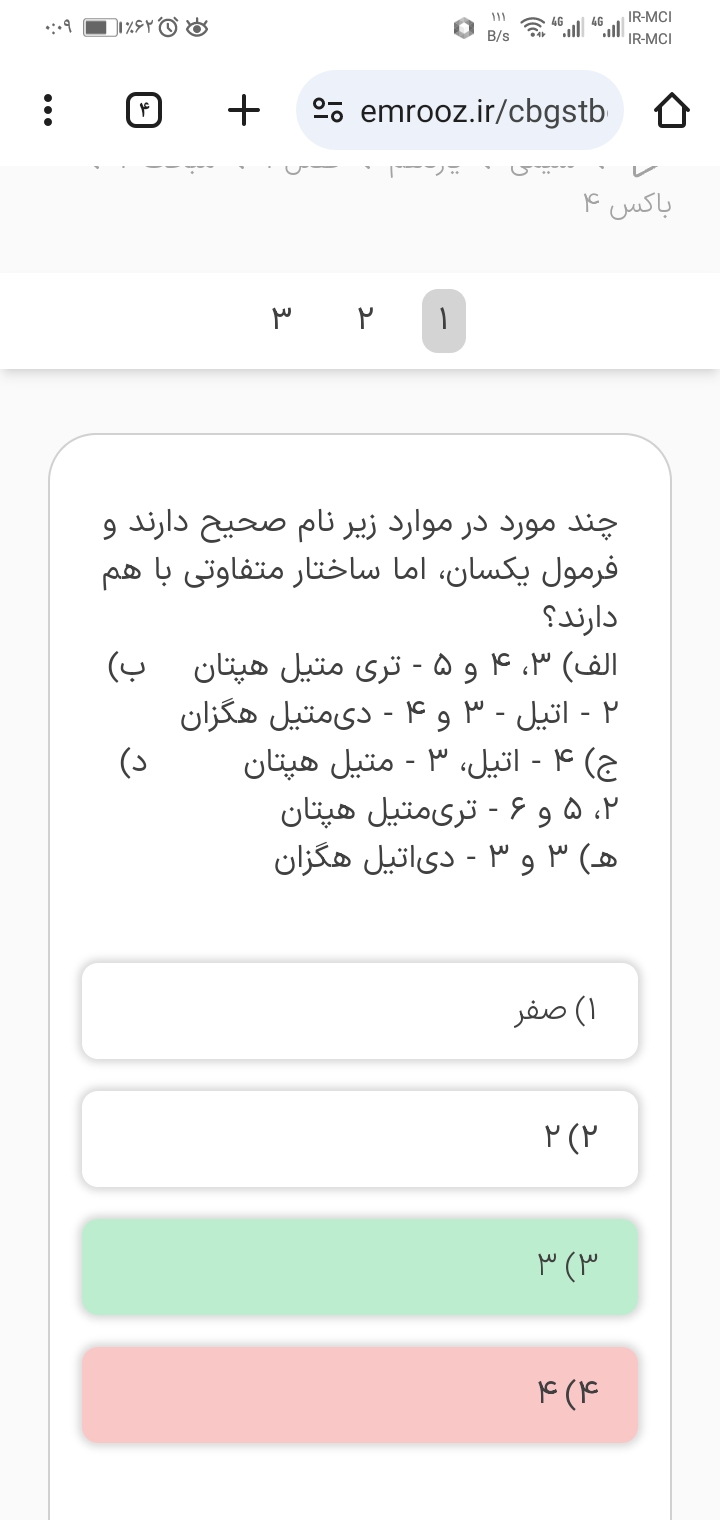The image size is (720, 1520).
Task: Go to question page ۲
Action: (364, 320)
